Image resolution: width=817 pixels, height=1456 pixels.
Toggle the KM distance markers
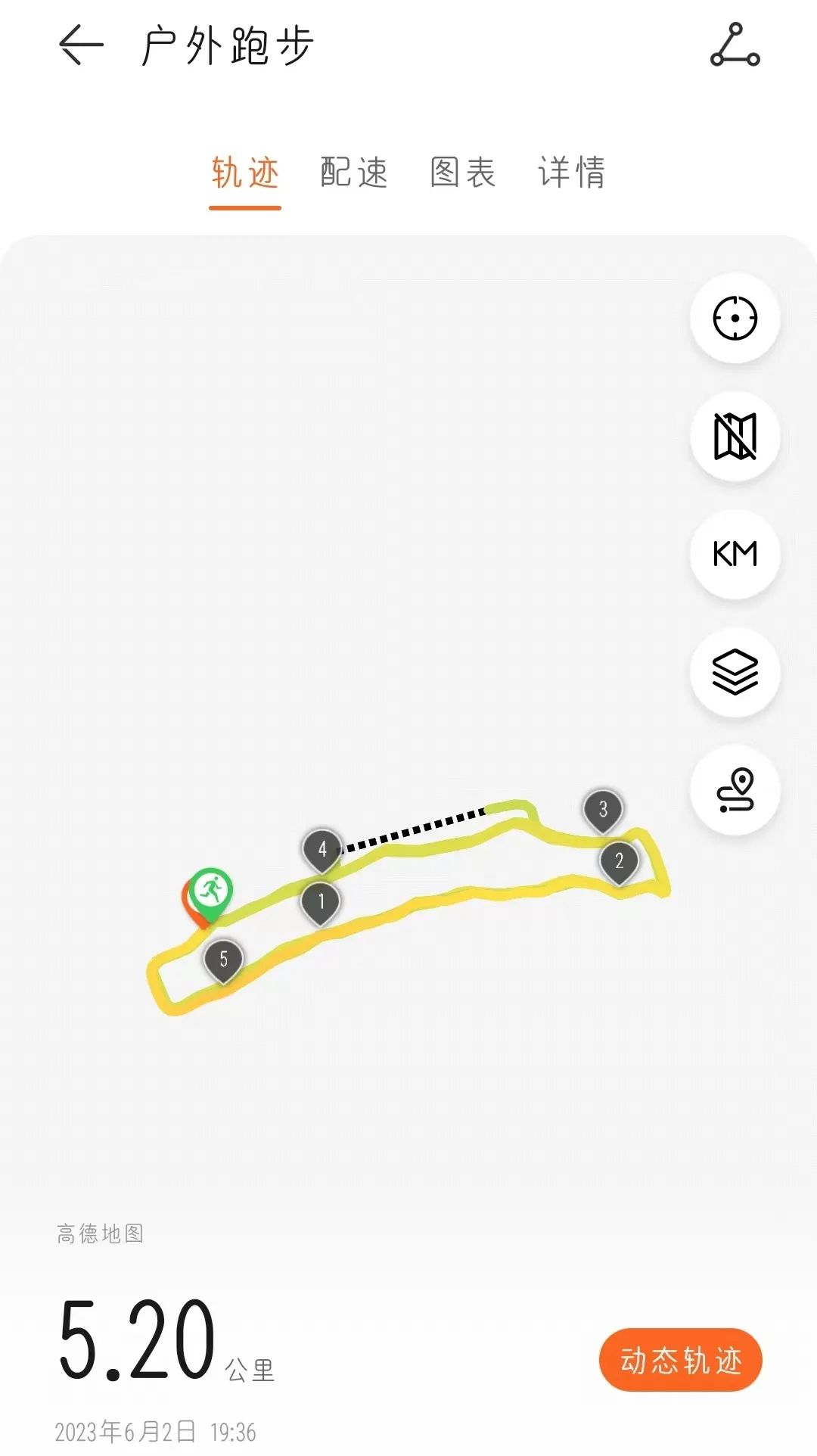[735, 554]
